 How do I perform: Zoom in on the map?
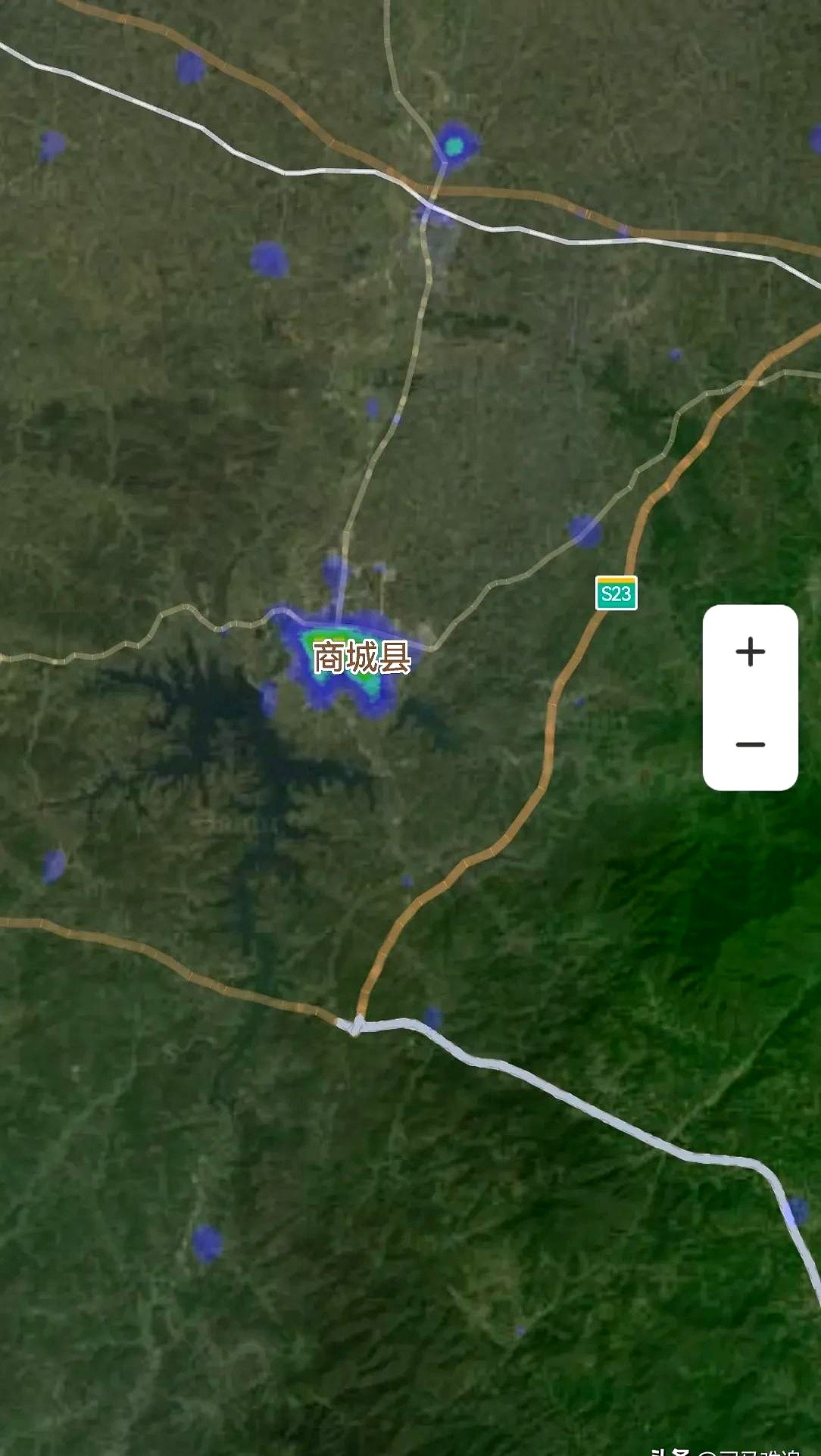click(750, 652)
